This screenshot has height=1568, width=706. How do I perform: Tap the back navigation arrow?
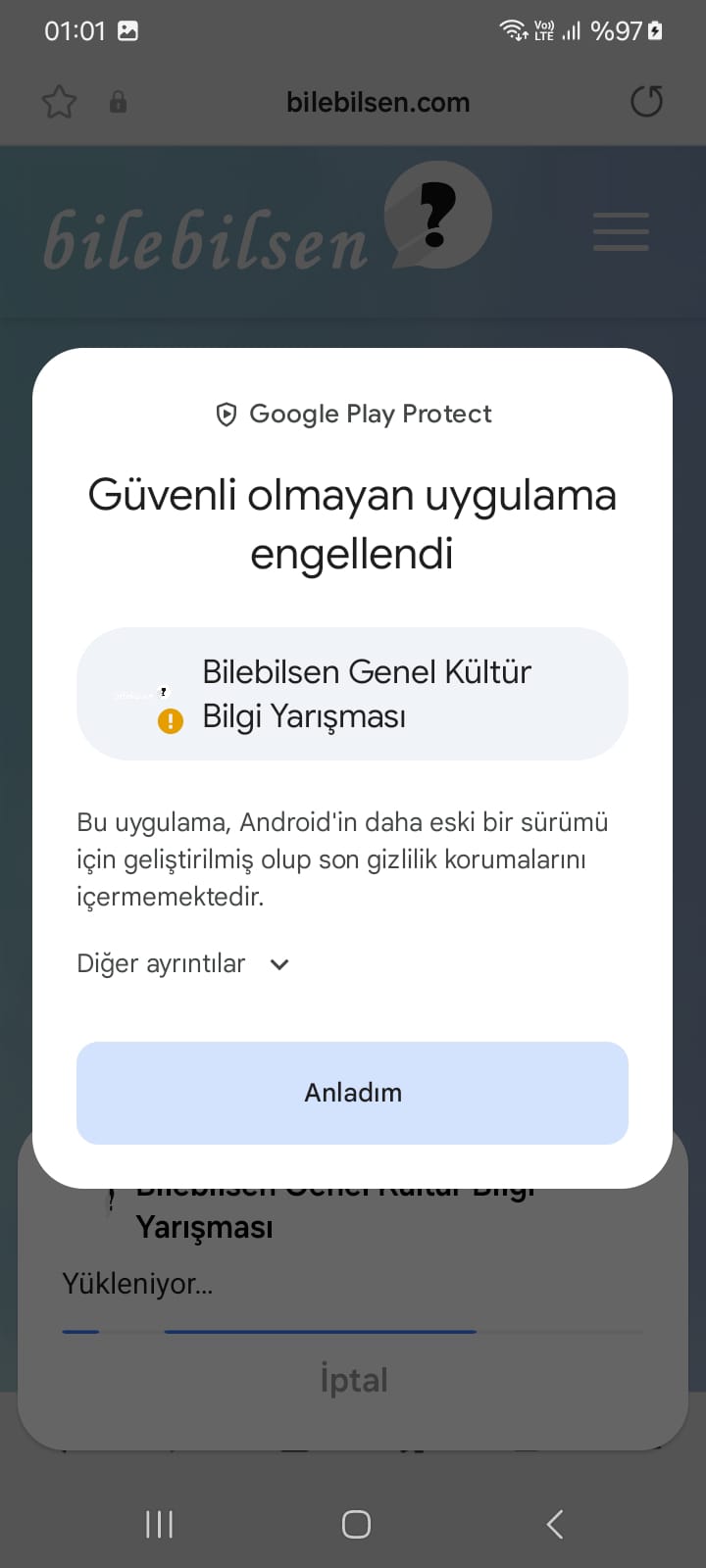coord(553,1524)
